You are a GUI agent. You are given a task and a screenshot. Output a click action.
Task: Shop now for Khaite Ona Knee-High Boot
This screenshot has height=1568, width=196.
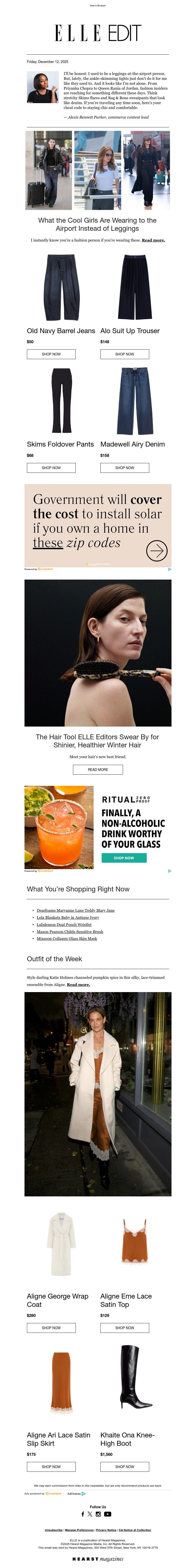tap(124, 1466)
